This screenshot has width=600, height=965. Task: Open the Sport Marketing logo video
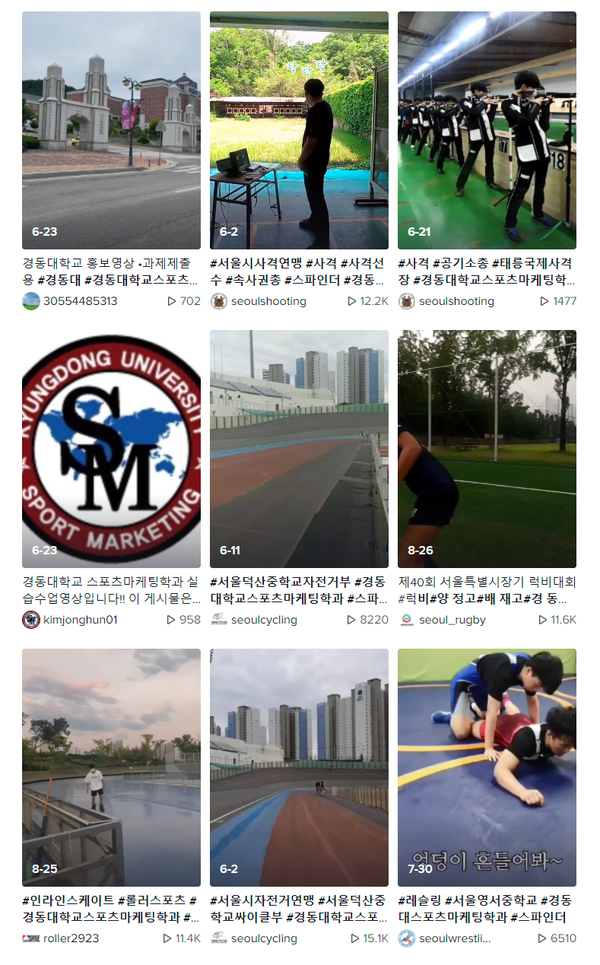coord(111,449)
